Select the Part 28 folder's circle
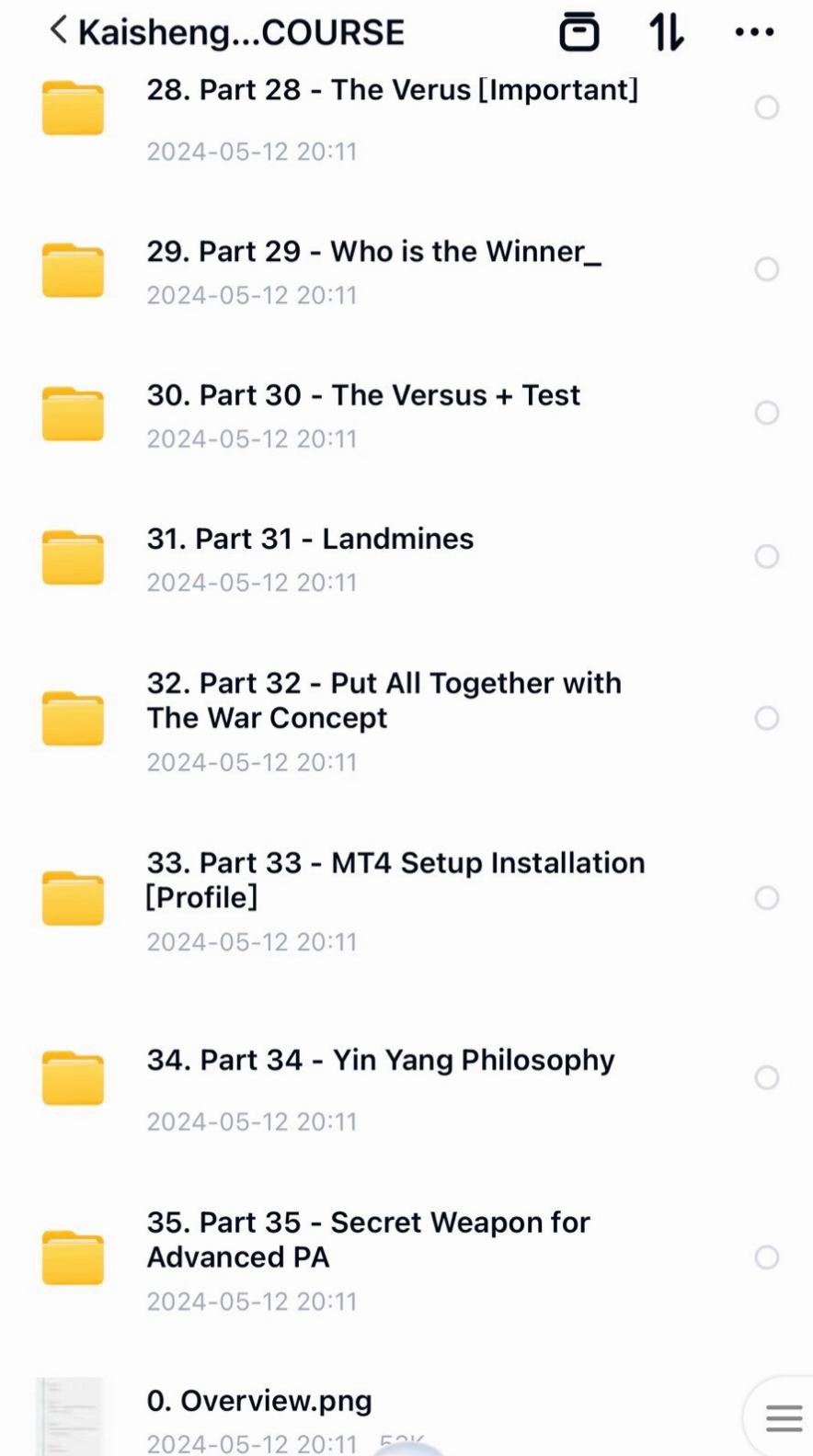 [767, 108]
